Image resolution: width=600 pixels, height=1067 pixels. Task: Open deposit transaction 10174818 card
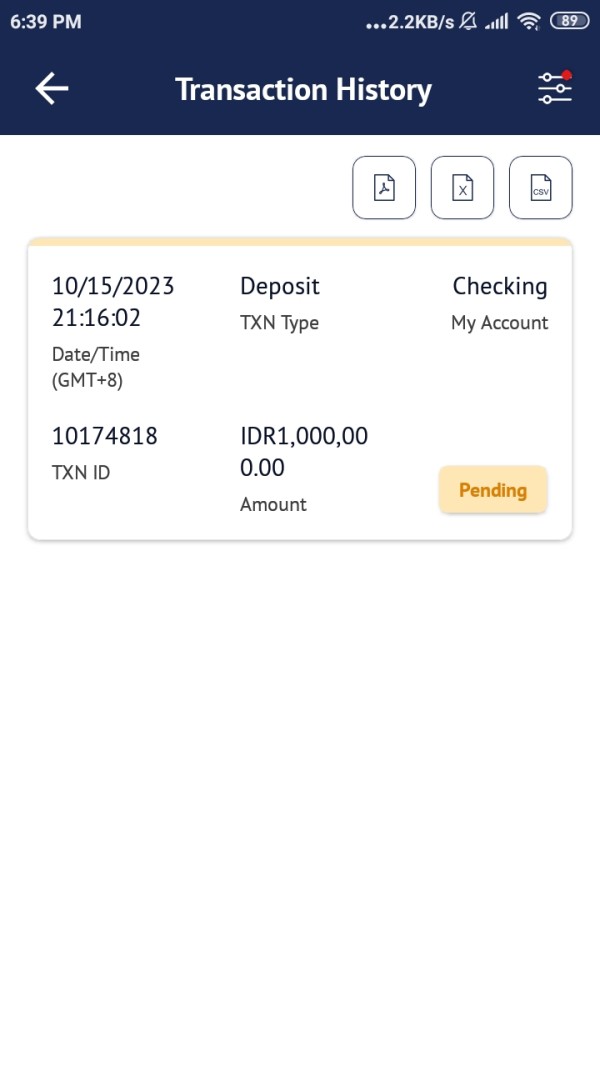click(300, 389)
